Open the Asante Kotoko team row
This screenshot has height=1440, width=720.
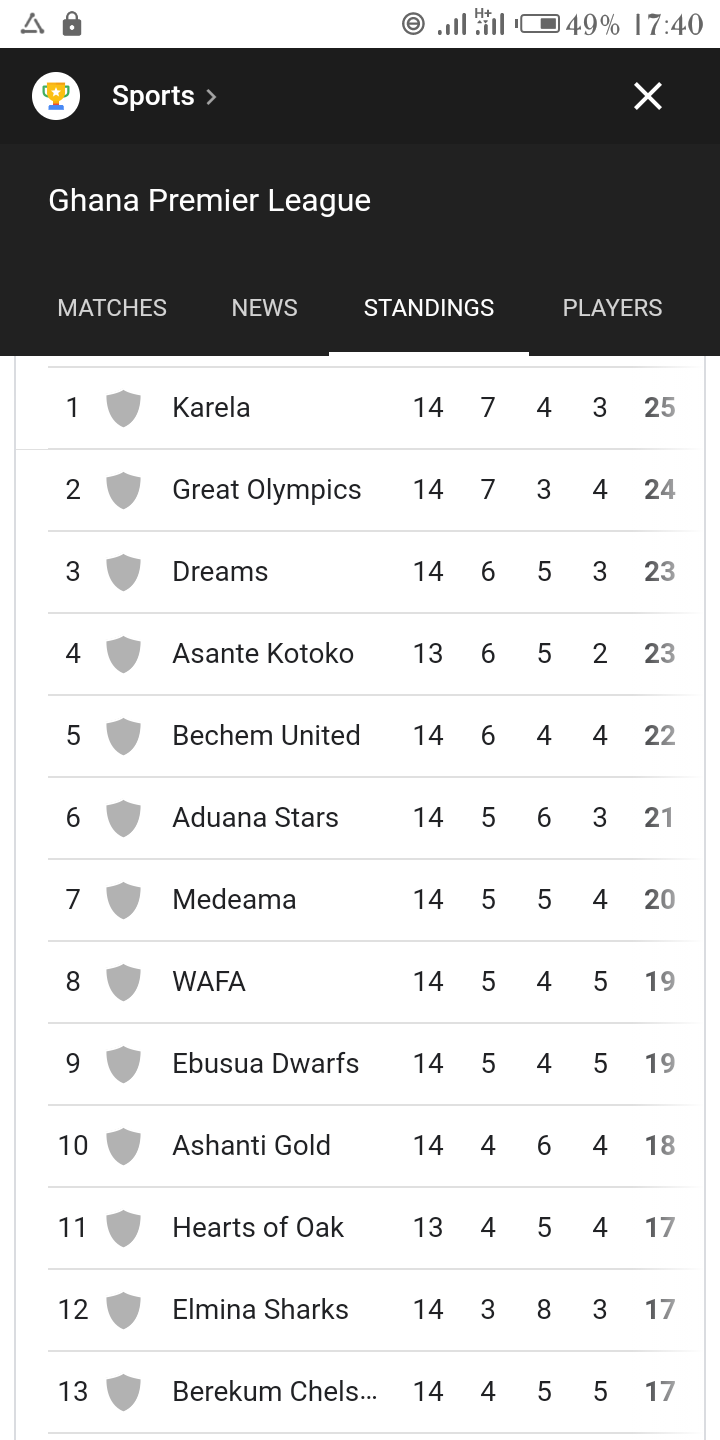(374, 654)
